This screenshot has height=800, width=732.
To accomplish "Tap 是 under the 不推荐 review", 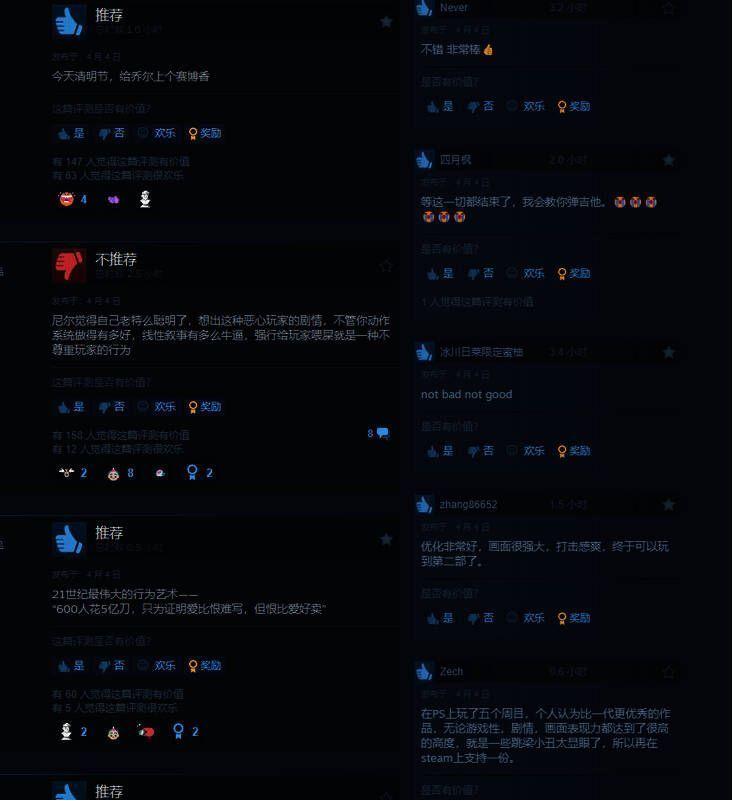I will [x=71, y=407].
